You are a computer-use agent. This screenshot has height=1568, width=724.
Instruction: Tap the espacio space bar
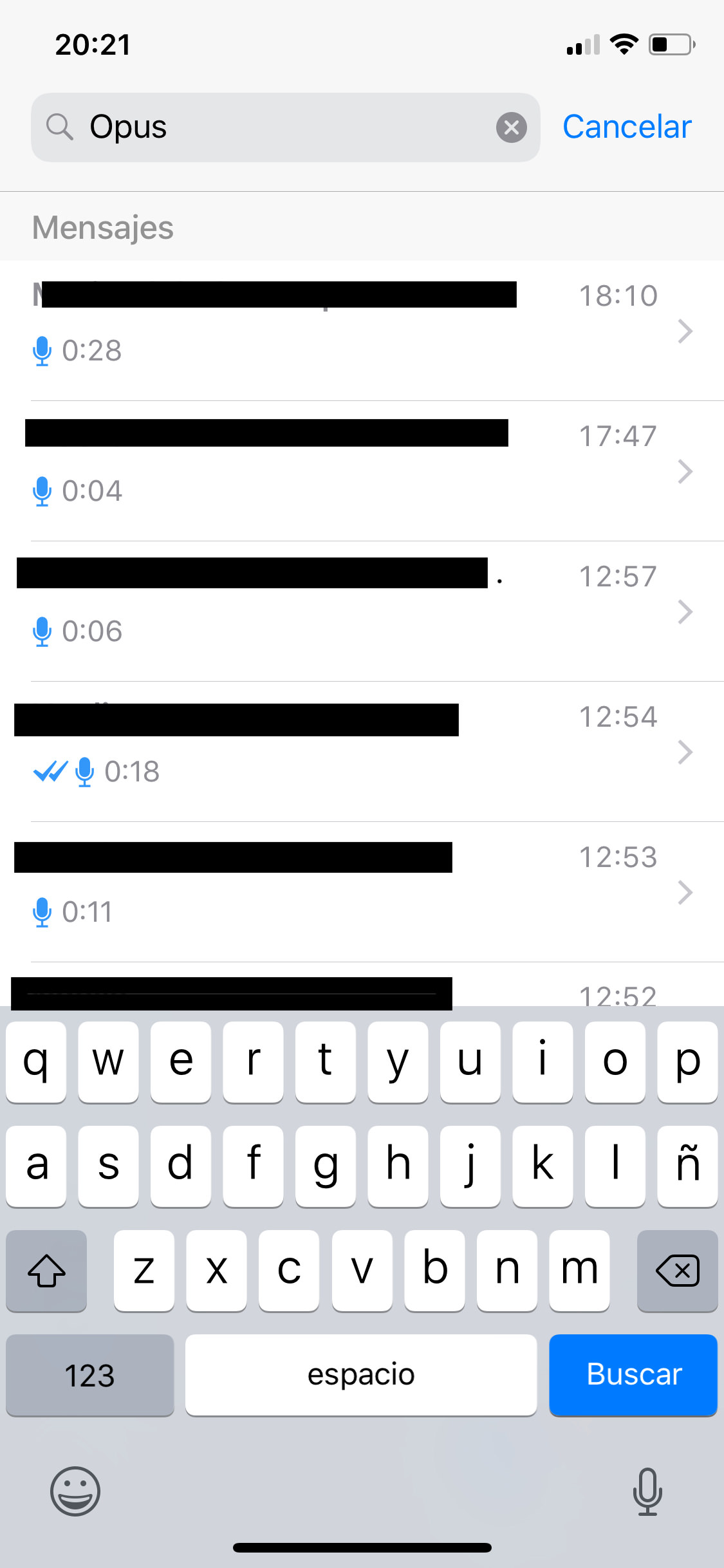[360, 1374]
